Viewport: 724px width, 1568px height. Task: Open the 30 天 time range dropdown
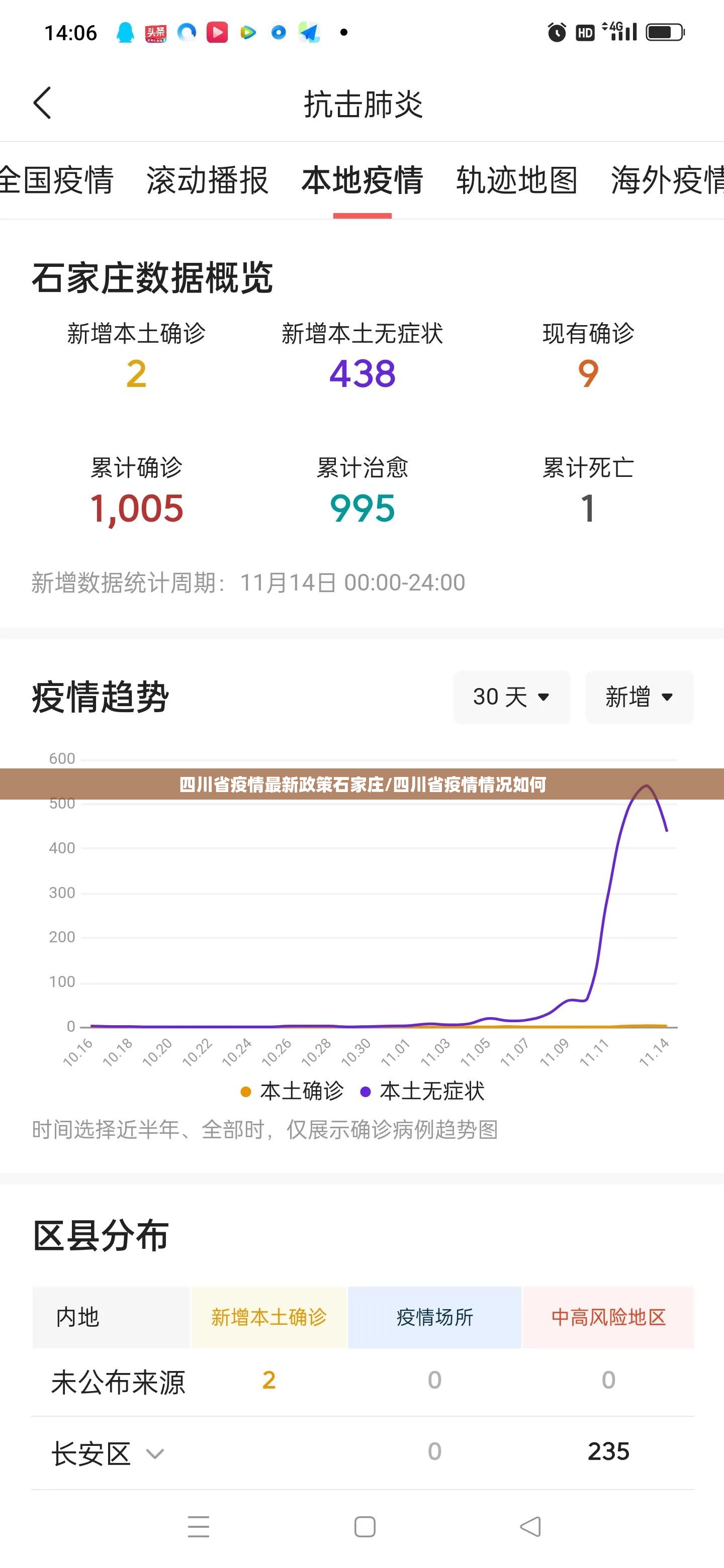(x=511, y=697)
